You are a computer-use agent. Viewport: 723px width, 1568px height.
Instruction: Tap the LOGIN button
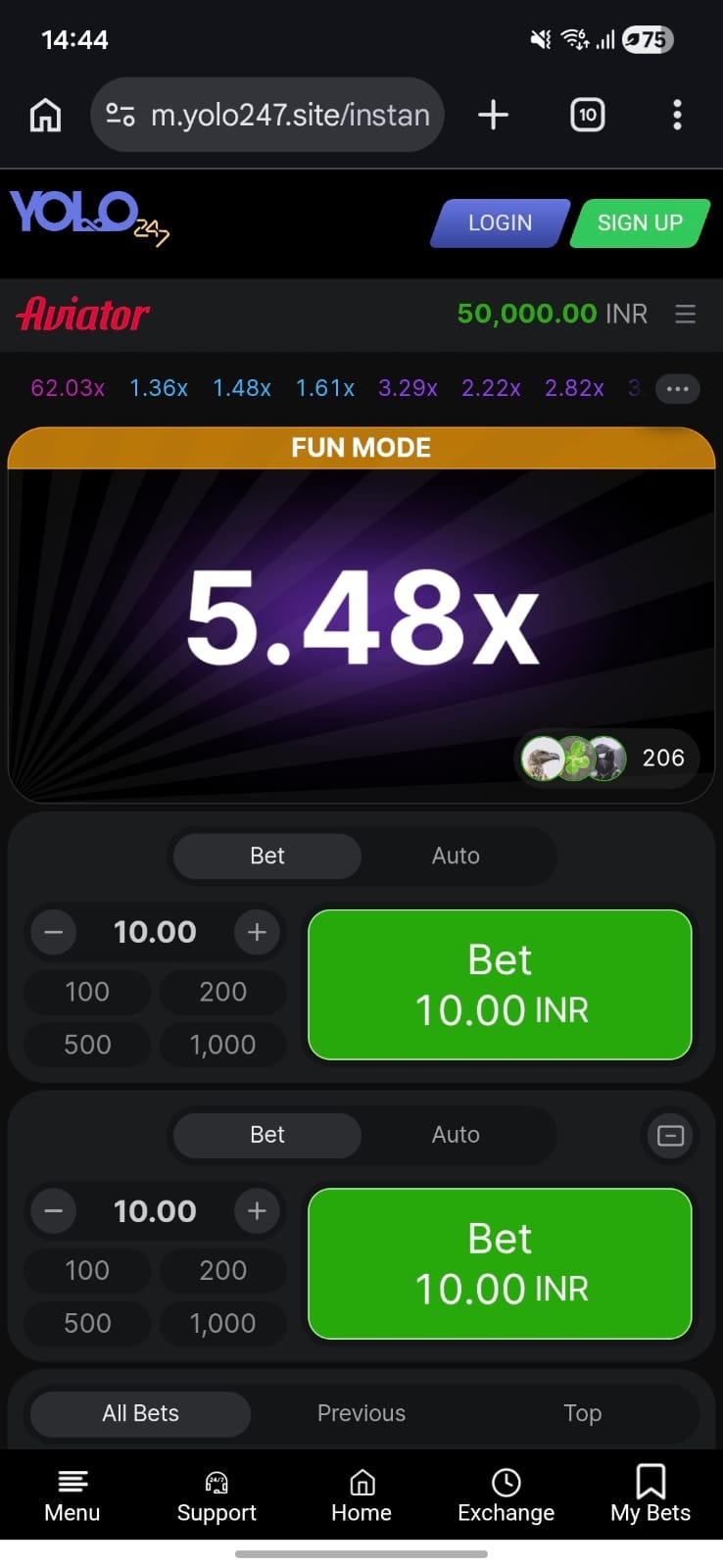(x=500, y=222)
